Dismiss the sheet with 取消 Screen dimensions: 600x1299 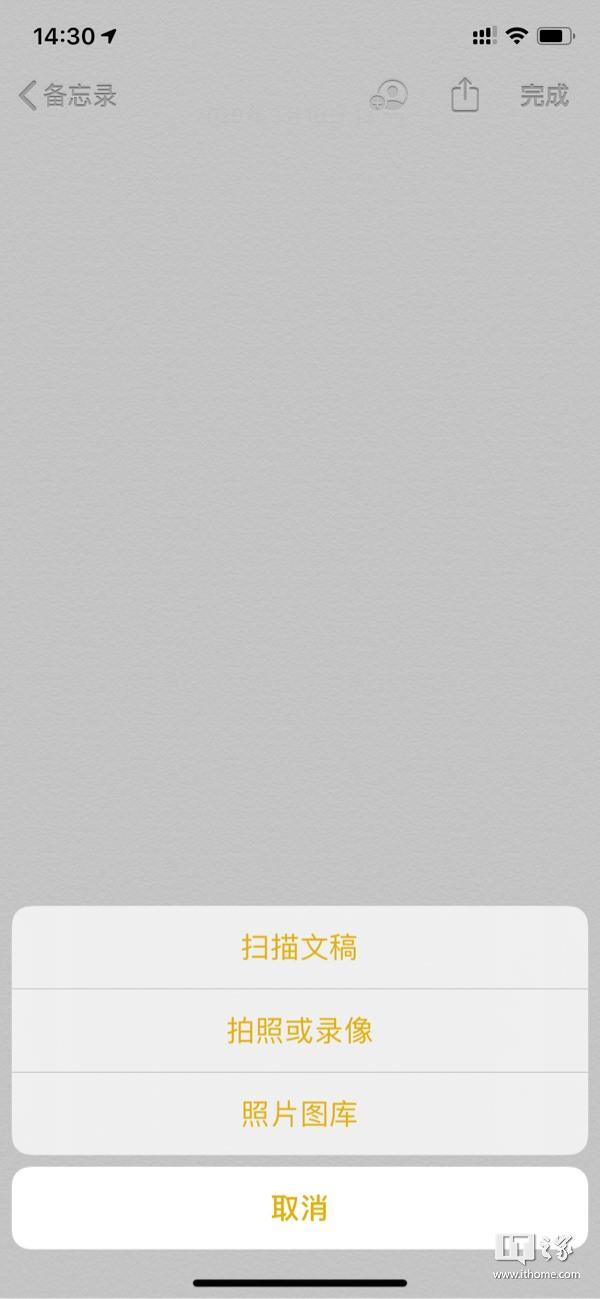pos(299,1208)
